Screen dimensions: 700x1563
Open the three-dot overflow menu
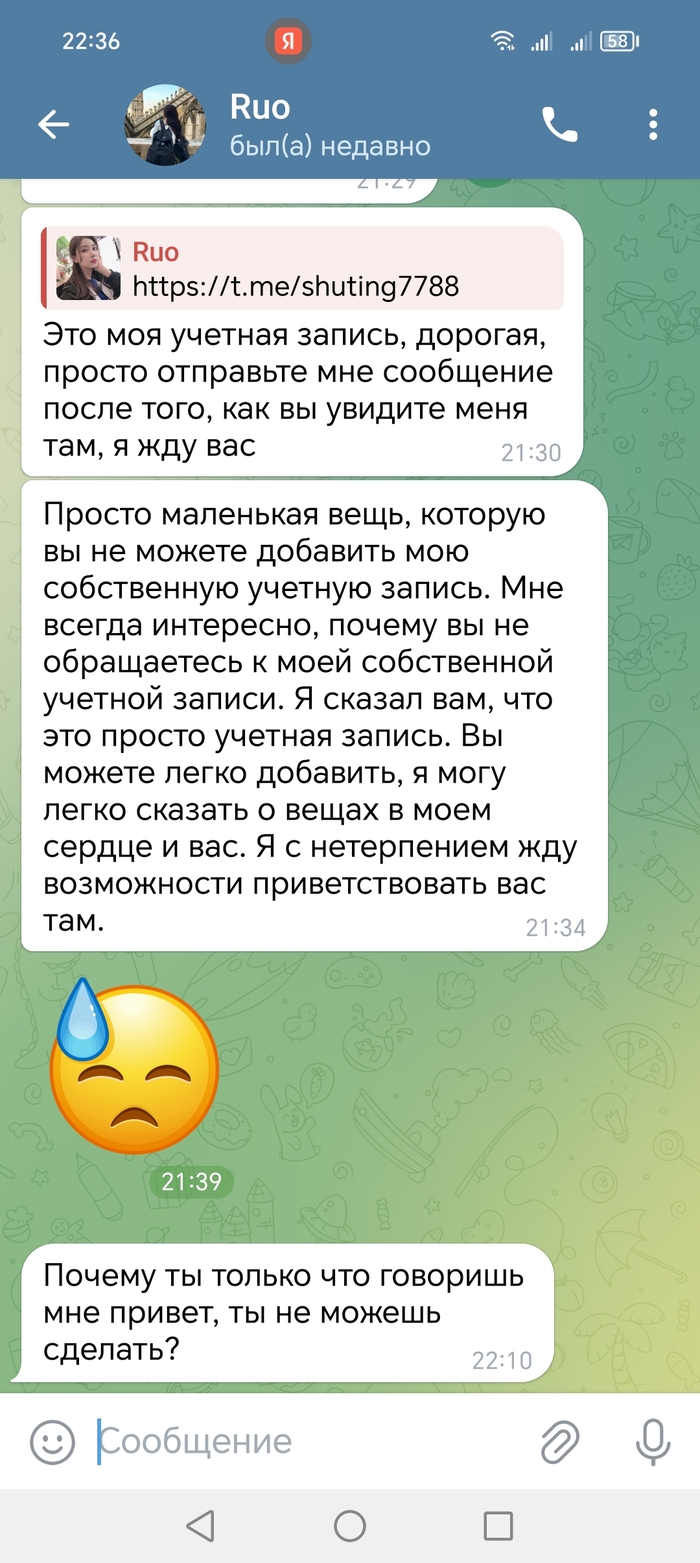tap(652, 124)
